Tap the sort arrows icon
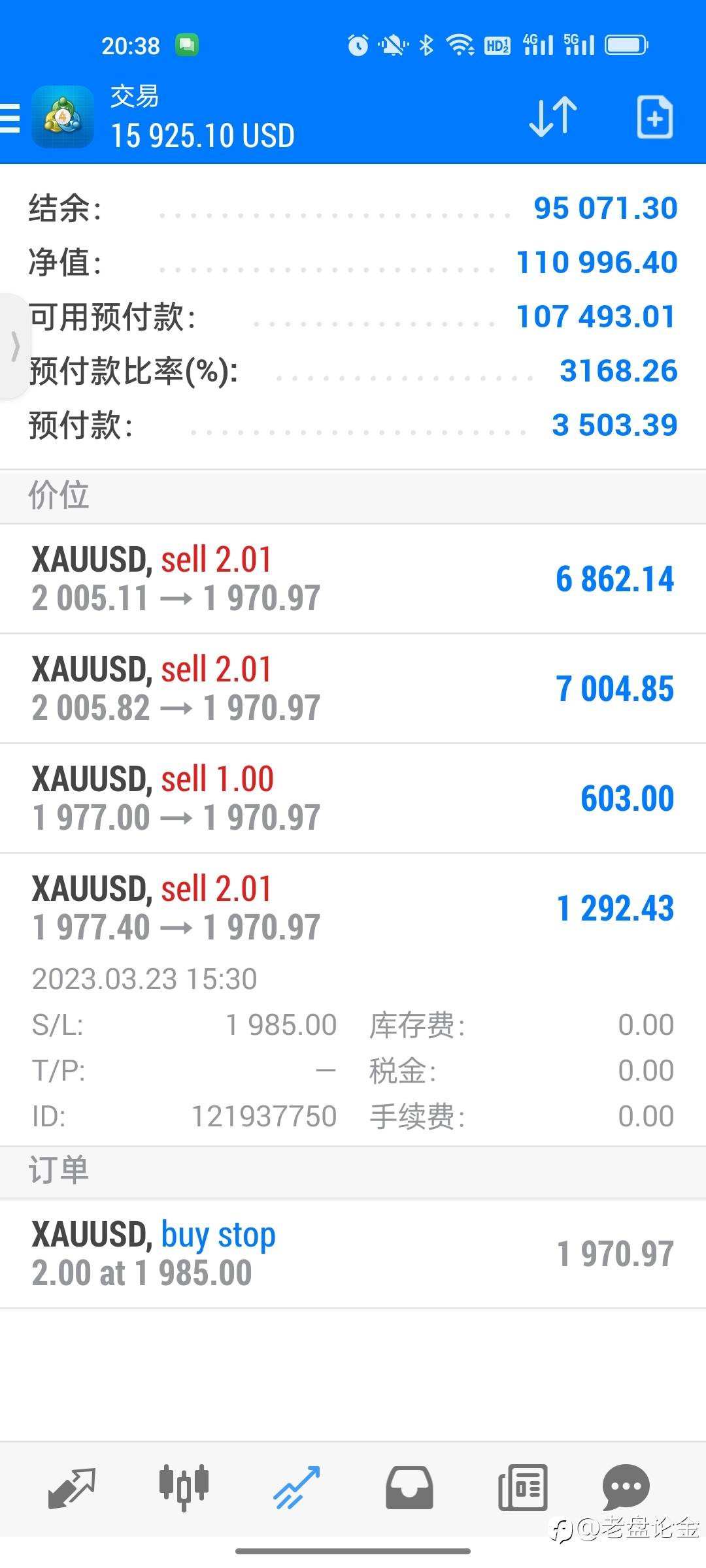Viewport: 706px width, 1568px height. pos(553,118)
